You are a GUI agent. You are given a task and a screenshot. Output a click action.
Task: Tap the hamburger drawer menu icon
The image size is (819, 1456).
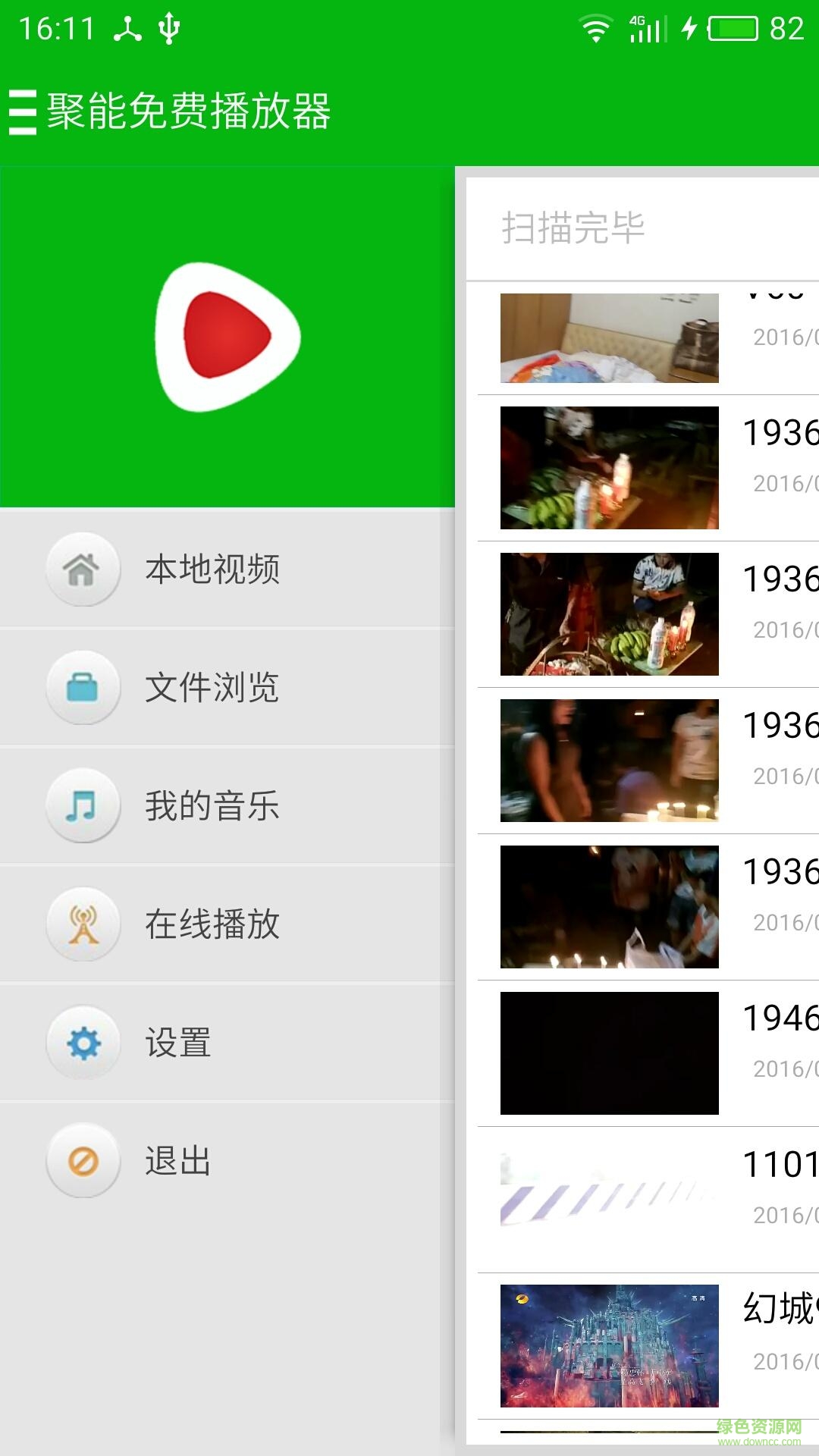pyautogui.click(x=23, y=112)
